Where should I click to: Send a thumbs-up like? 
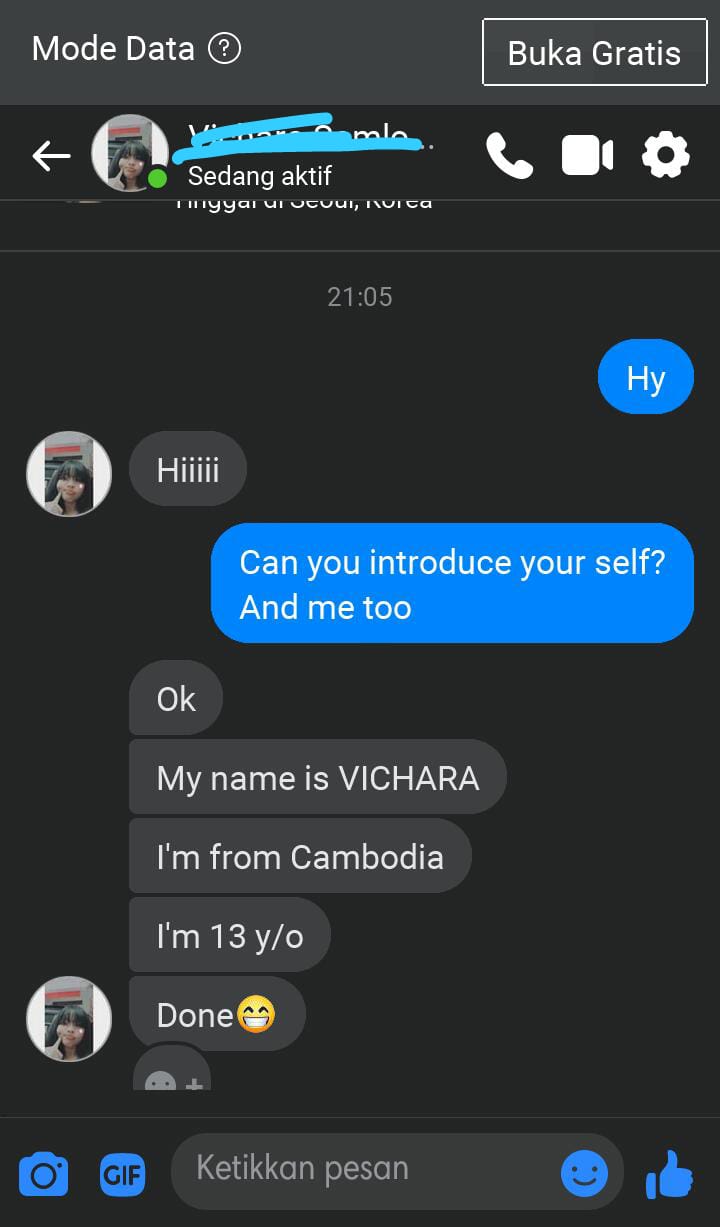pos(670,1174)
